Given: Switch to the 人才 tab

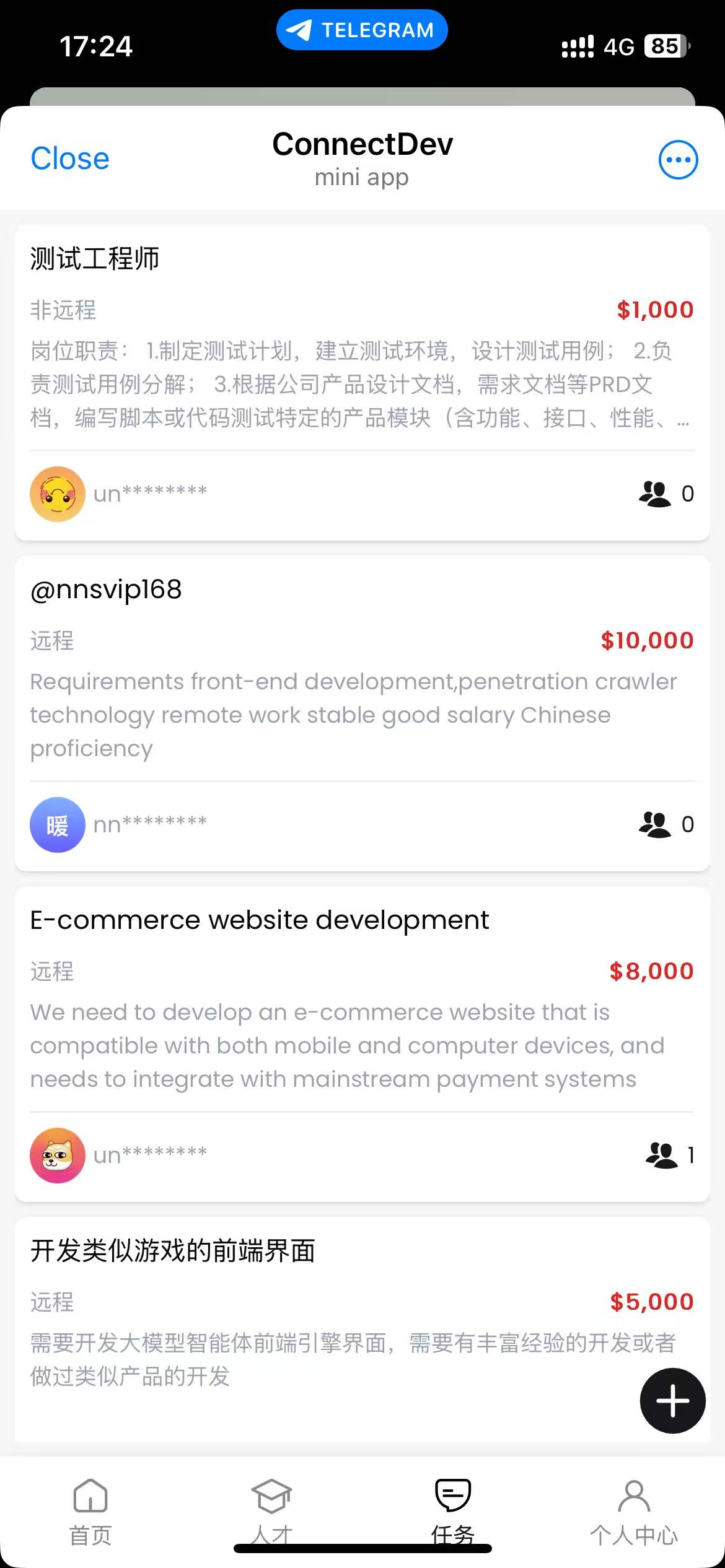Looking at the screenshot, I should [271, 1512].
